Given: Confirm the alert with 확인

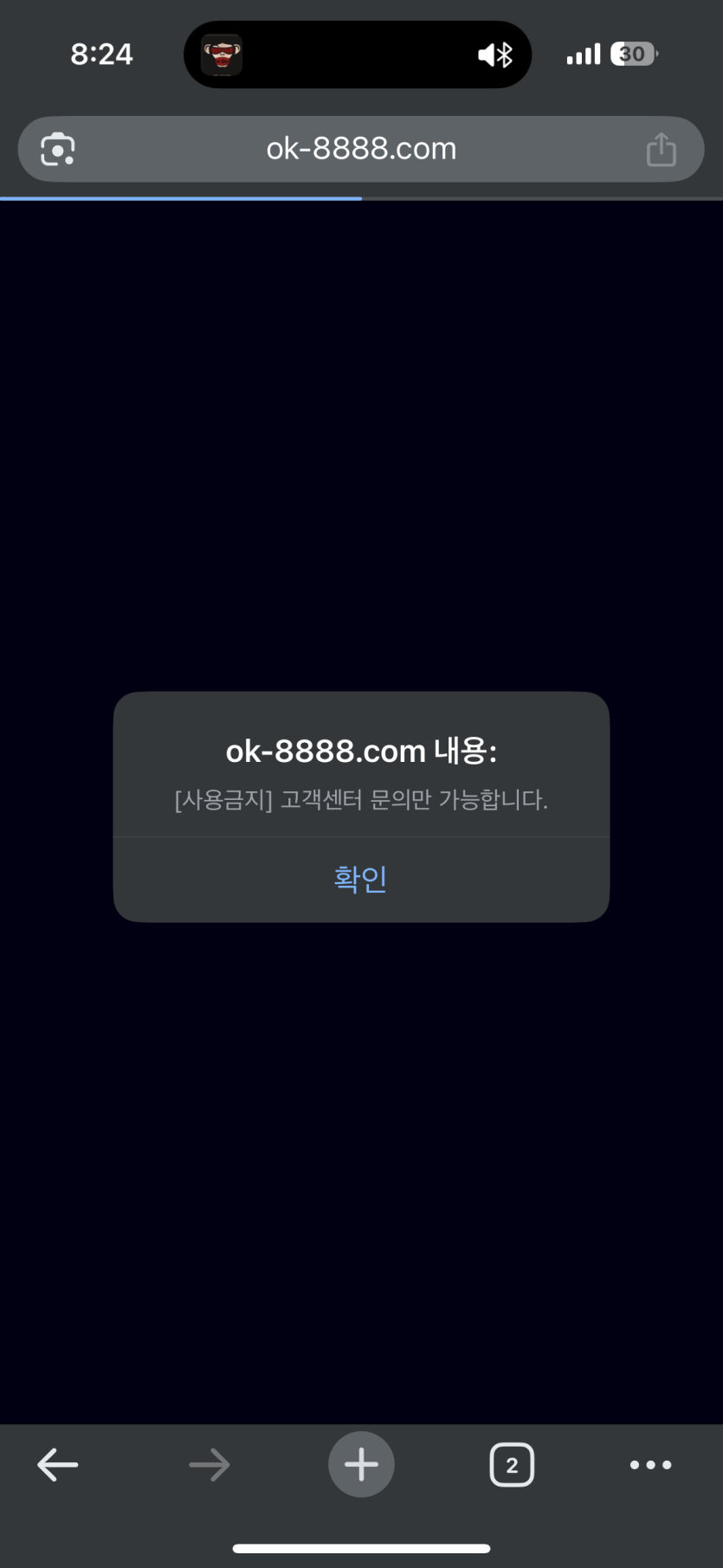Looking at the screenshot, I should click(x=360, y=879).
